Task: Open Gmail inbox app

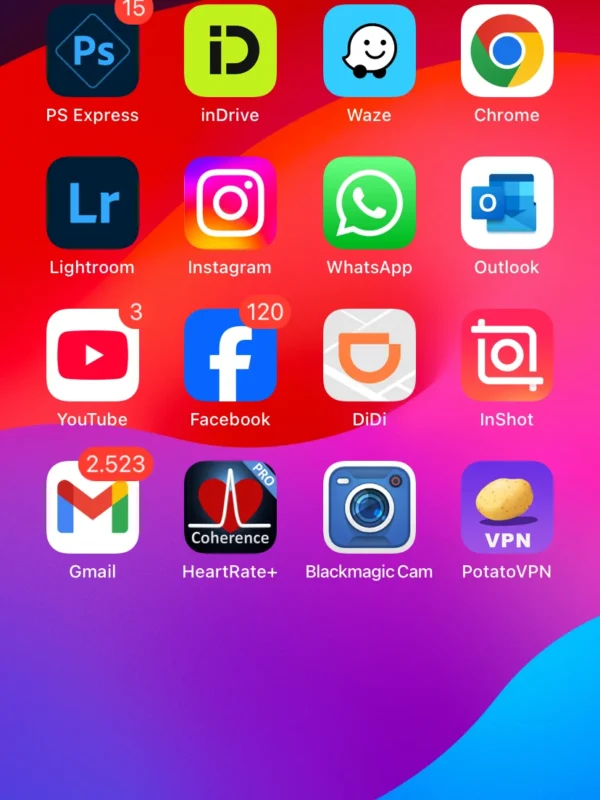Action: coord(93,507)
